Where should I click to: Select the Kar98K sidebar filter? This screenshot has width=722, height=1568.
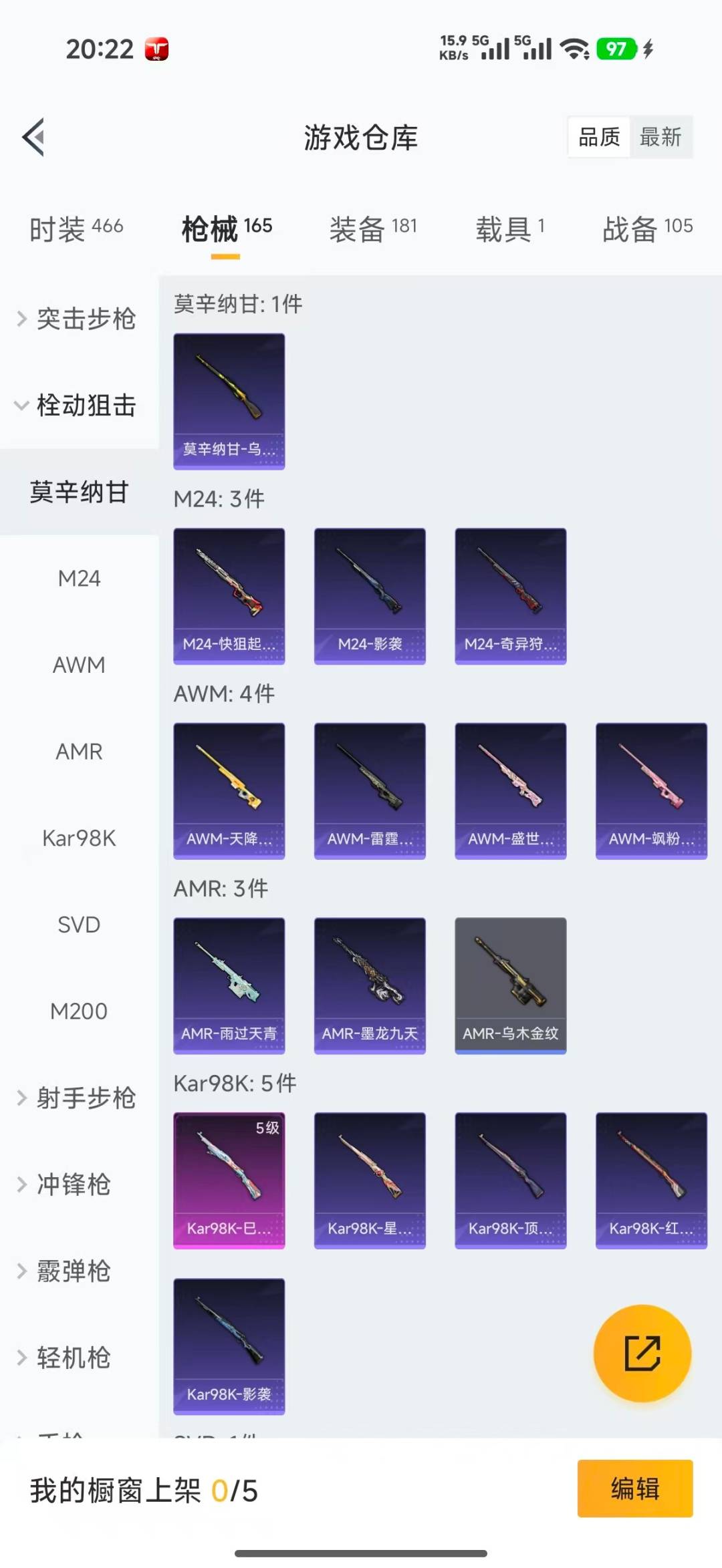click(x=78, y=838)
